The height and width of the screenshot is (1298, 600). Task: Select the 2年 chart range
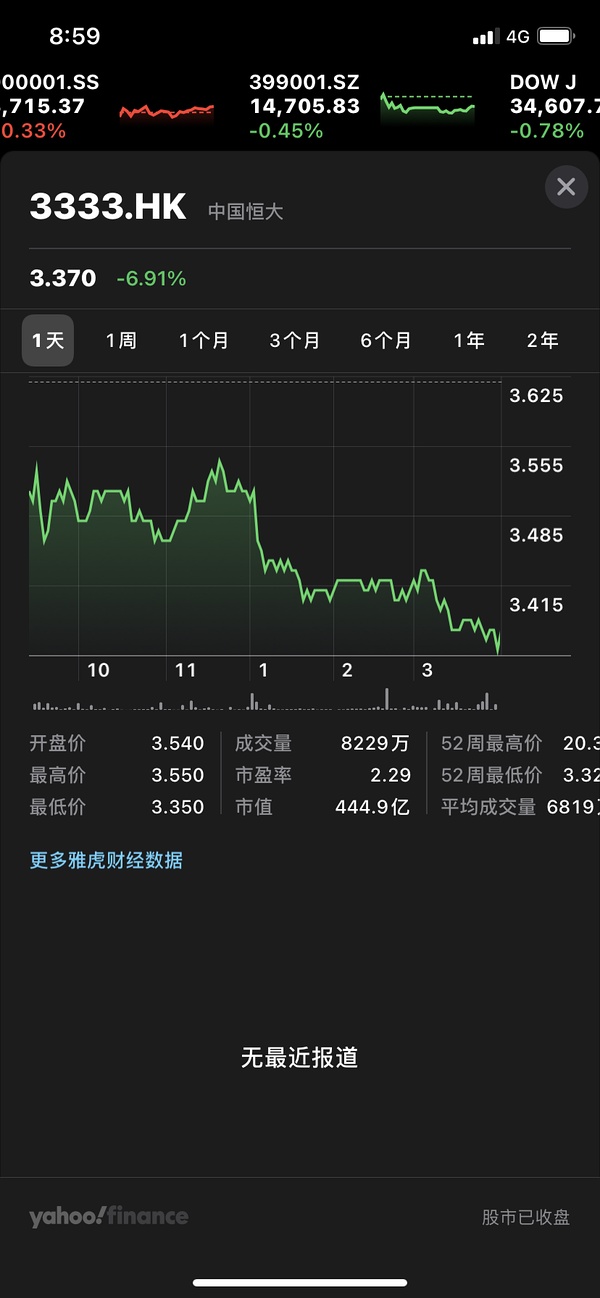[x=543, y=341]
